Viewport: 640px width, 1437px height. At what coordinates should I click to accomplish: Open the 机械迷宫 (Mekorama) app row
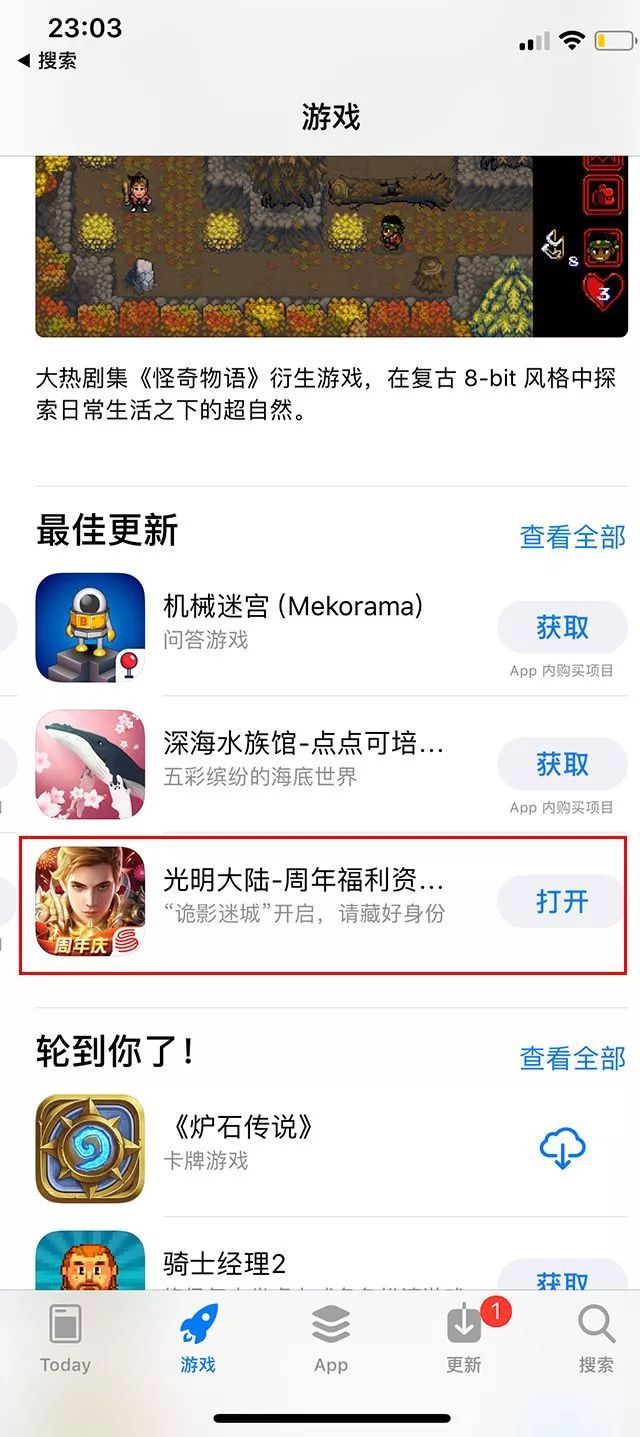point(331,627)
